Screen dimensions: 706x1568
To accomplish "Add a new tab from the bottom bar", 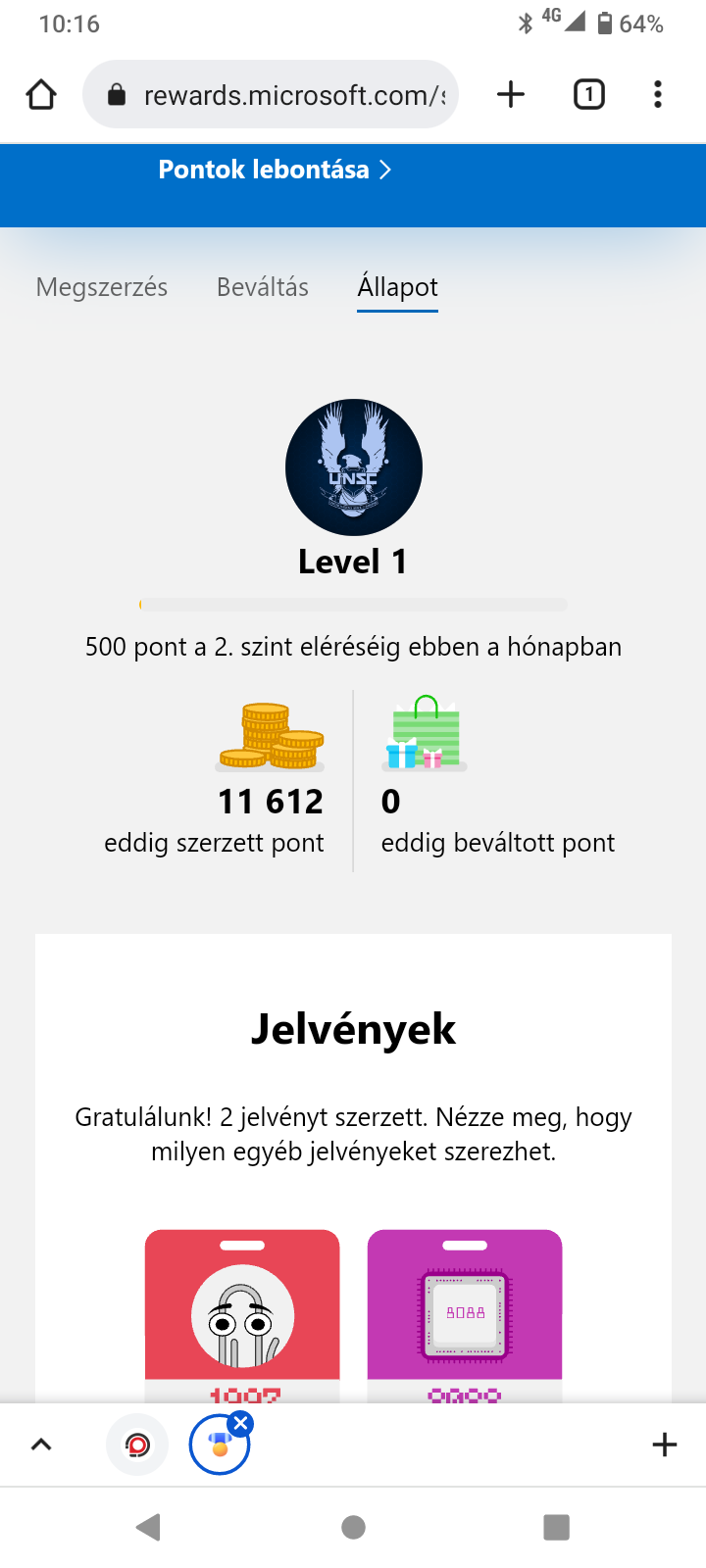I will point(664,1445).
